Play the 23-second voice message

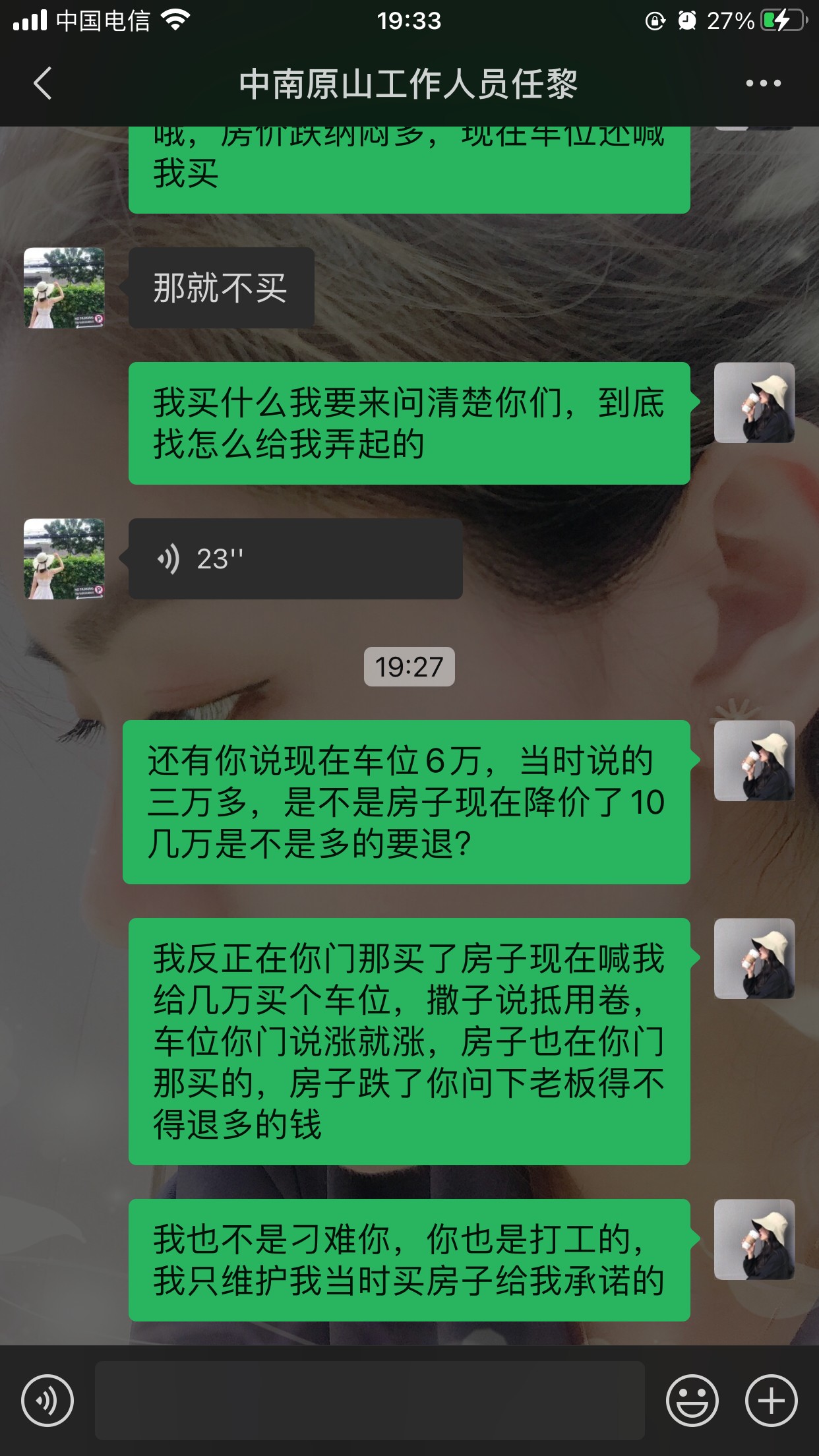(295, 559)
